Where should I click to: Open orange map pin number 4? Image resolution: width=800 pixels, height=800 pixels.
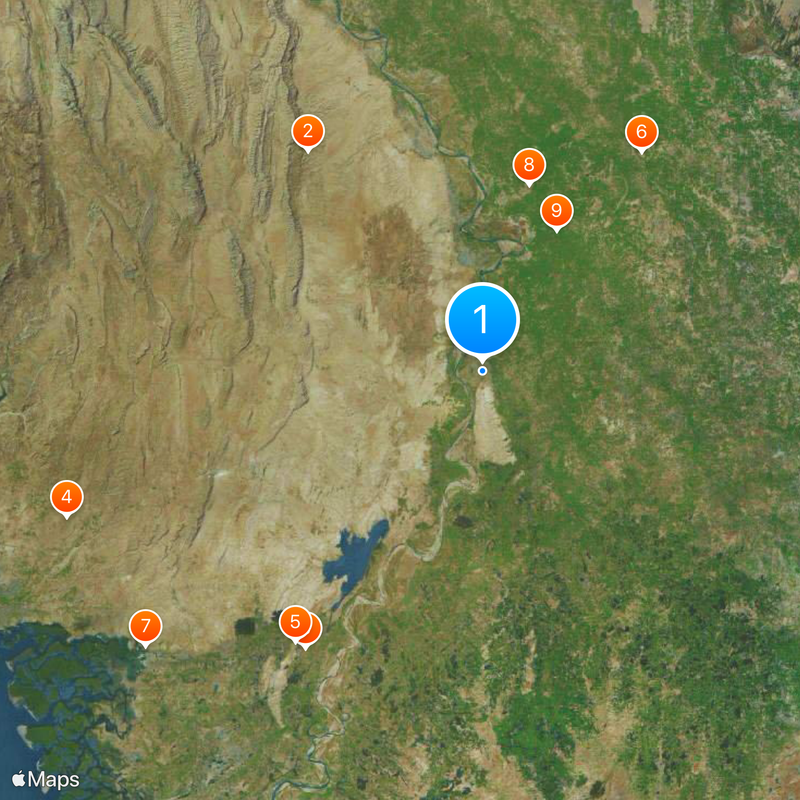(x=67, y=497)
